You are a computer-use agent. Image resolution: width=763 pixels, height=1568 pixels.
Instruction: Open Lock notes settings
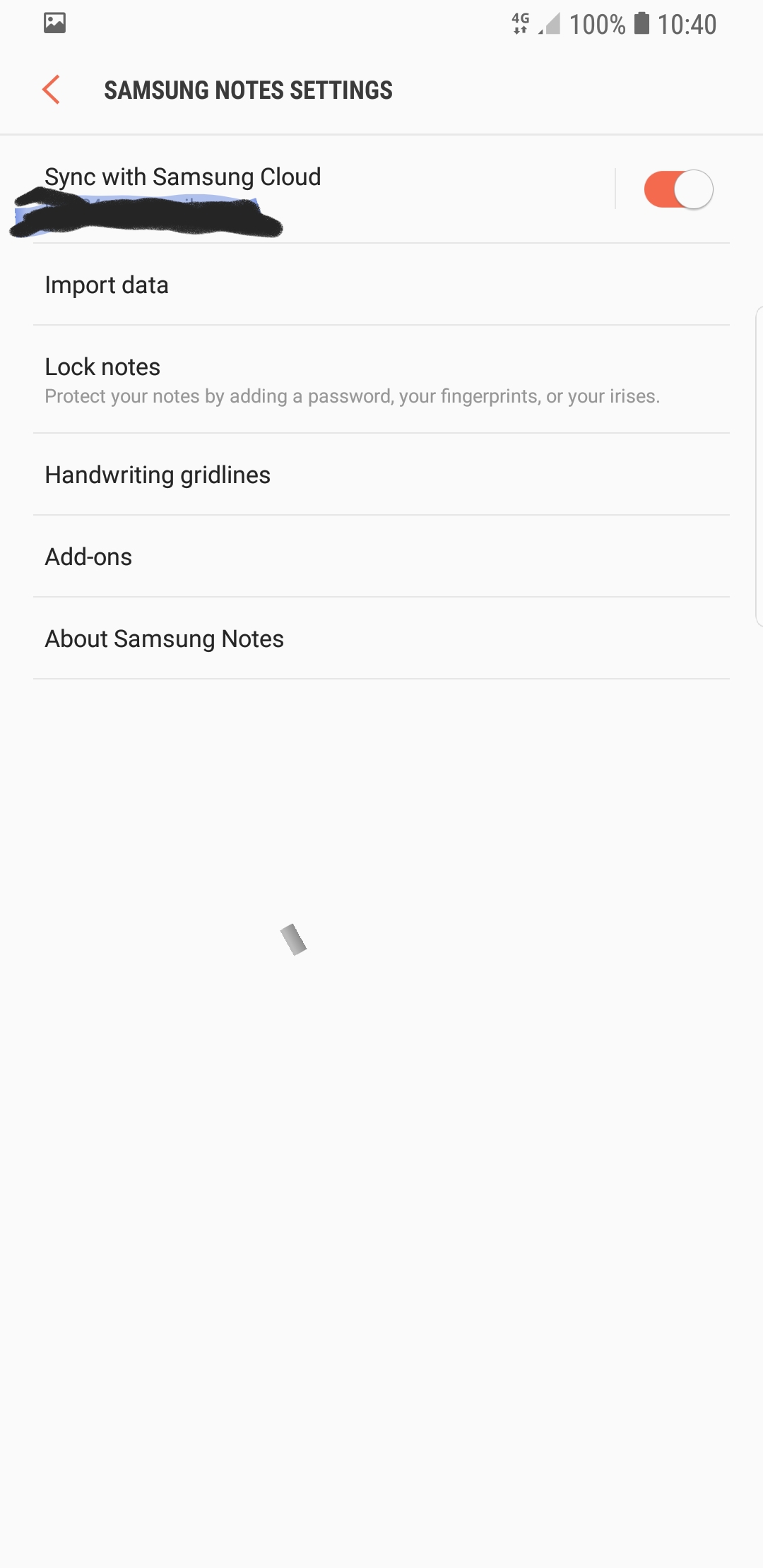[x=381, y=379]
